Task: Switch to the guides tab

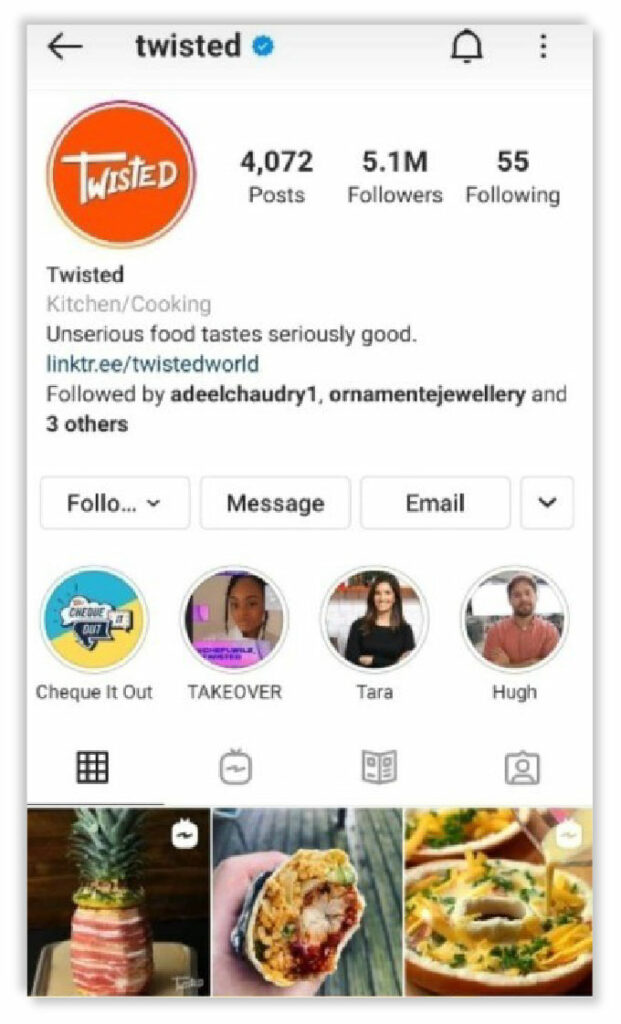Action: click(x=379, y=767)
